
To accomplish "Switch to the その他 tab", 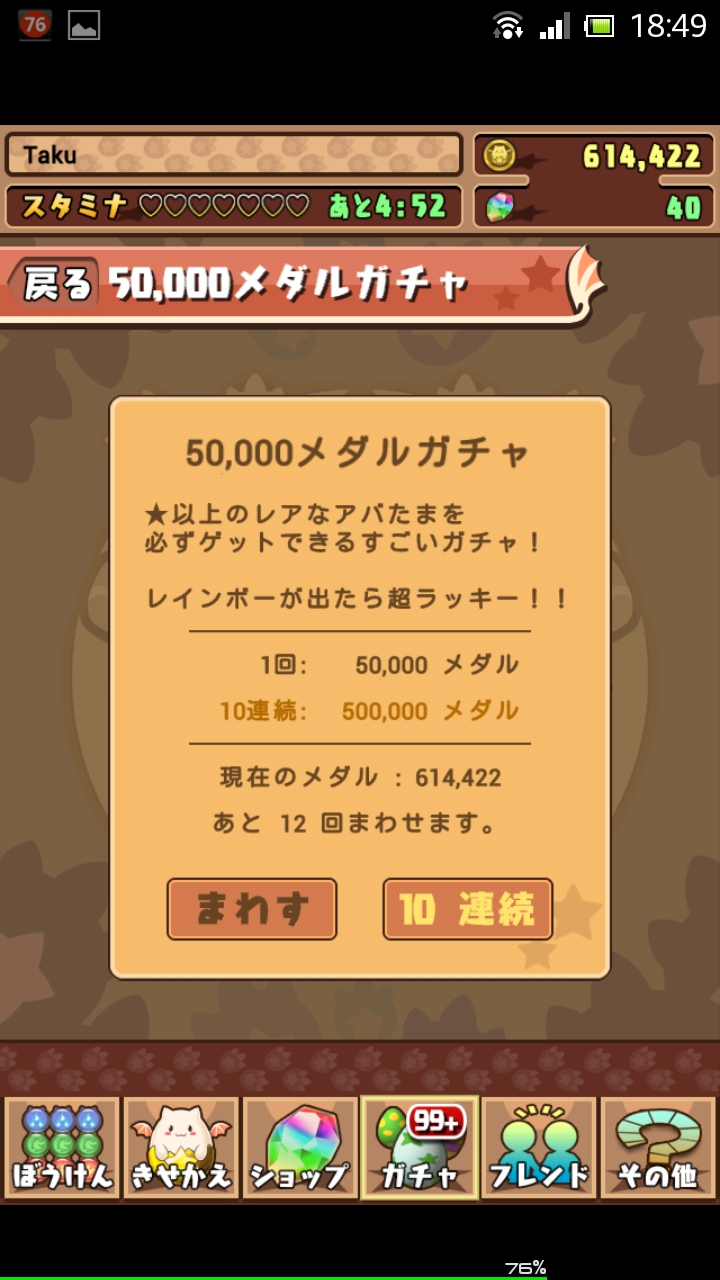I will click(x=657, y=1147).
